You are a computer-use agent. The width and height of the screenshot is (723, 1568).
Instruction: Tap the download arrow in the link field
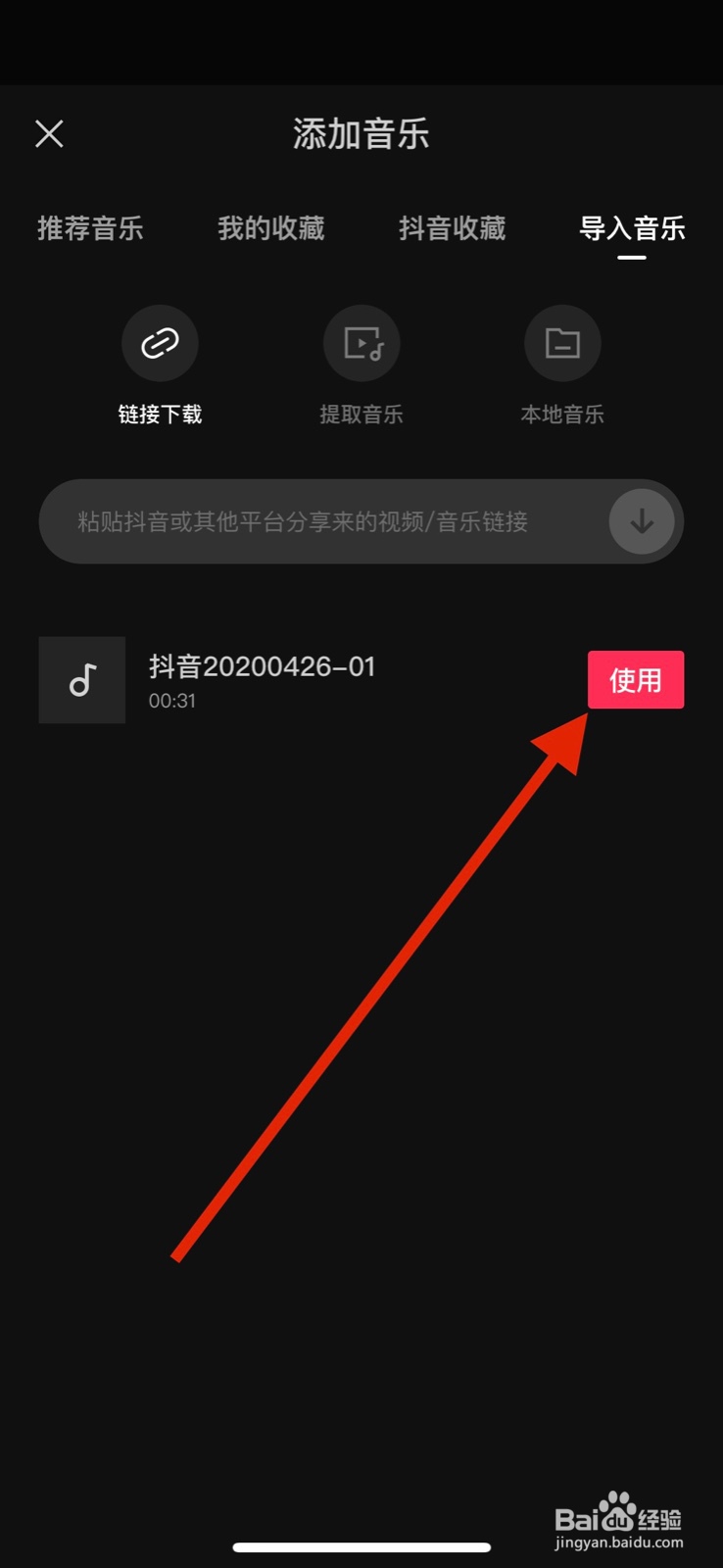click(x=642, y=521)
